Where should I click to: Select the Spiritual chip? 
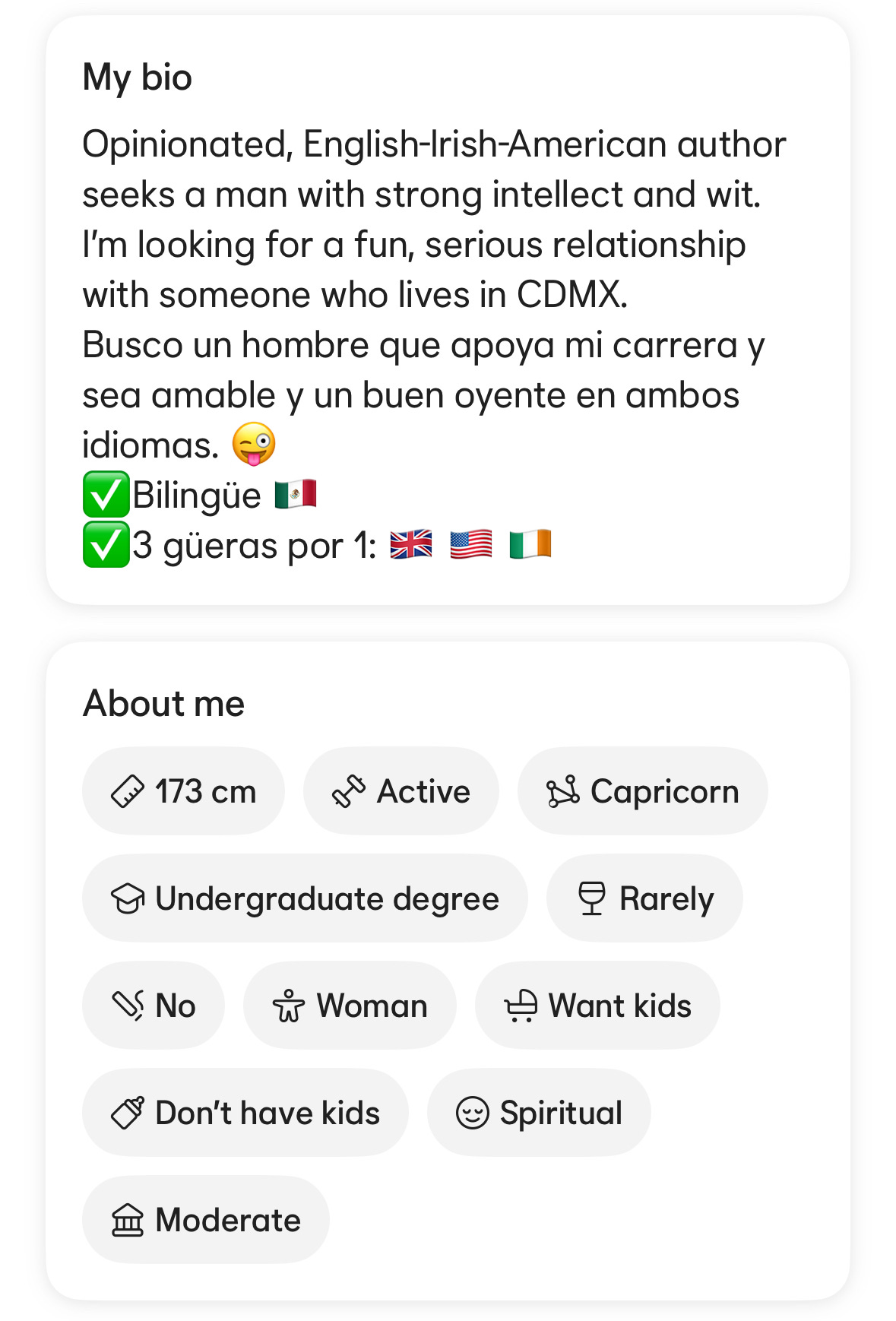click(x=539, y=1113)
